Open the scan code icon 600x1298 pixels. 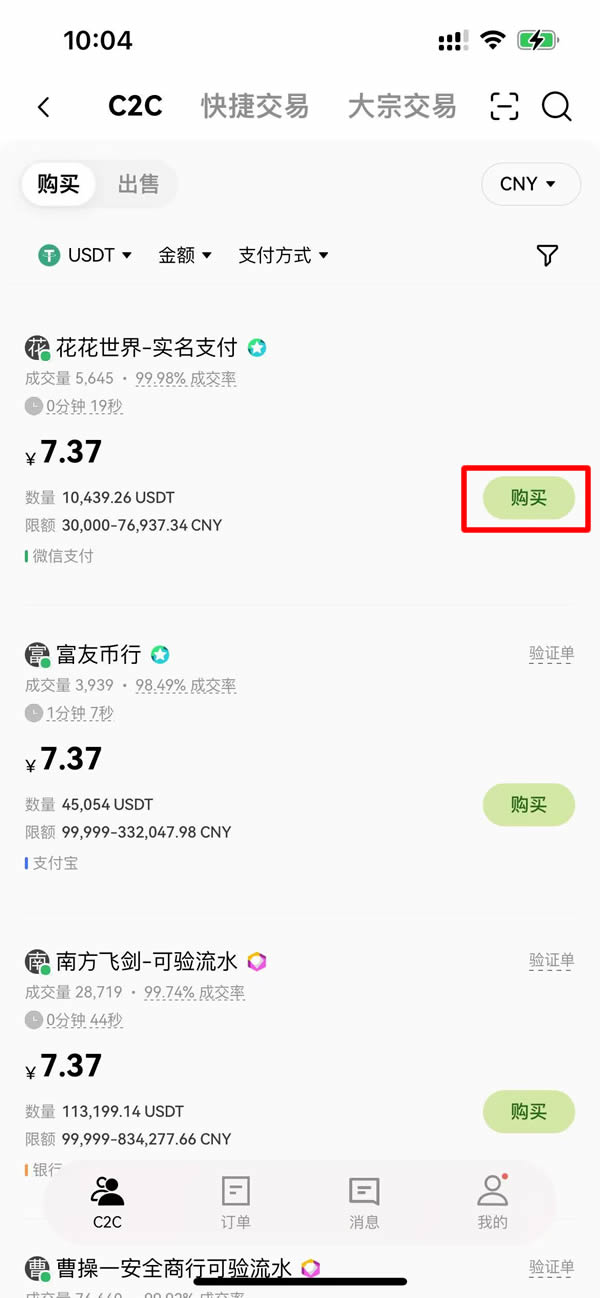coord(505,106)
